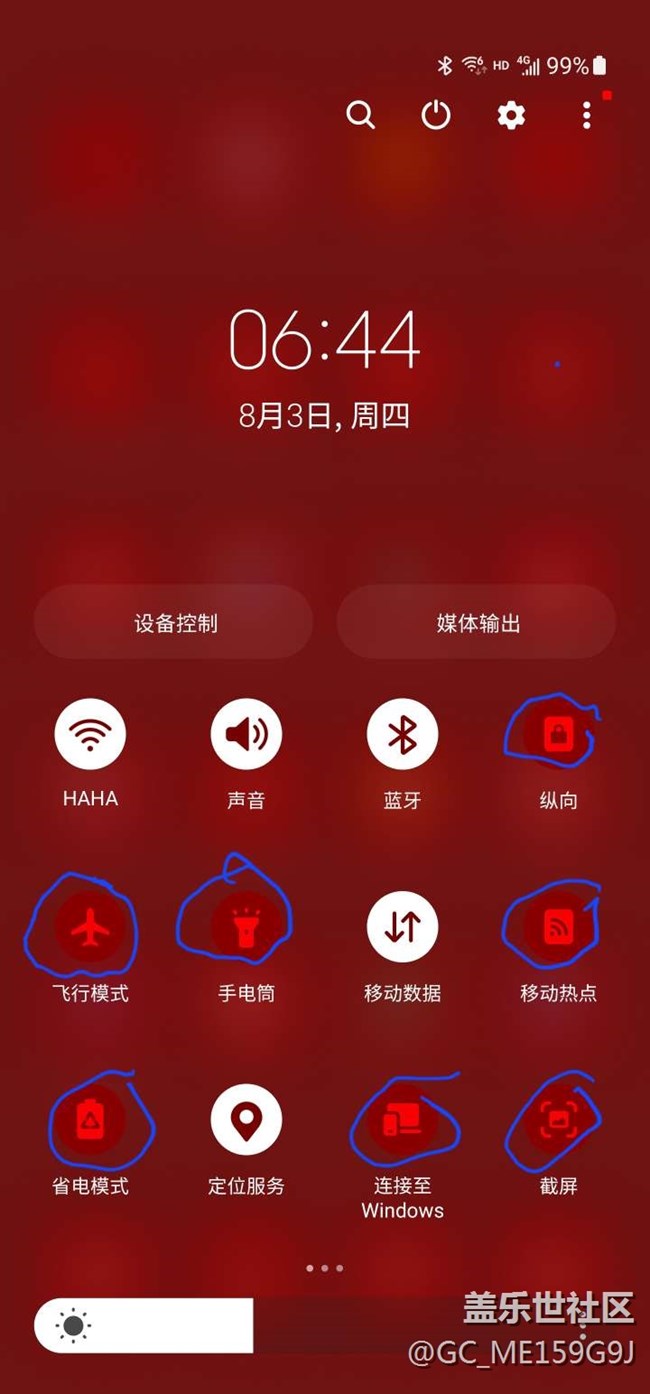This screenshot has width=650, height=1394.
Task: Disable 移动数据 mobile data
Action: (402, 928)
